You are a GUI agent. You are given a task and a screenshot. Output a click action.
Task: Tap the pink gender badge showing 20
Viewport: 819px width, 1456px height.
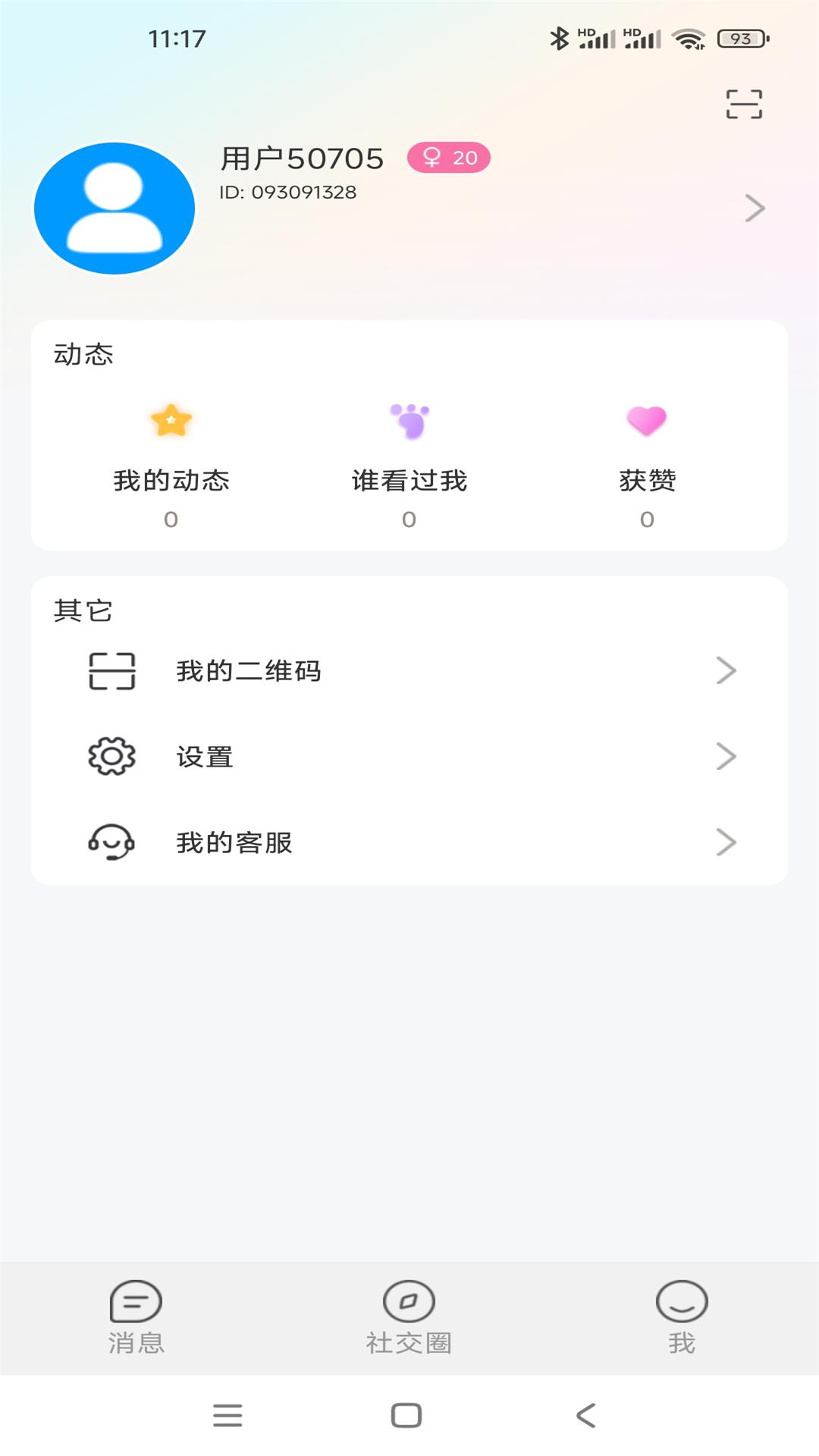click(x=449, y=158)
